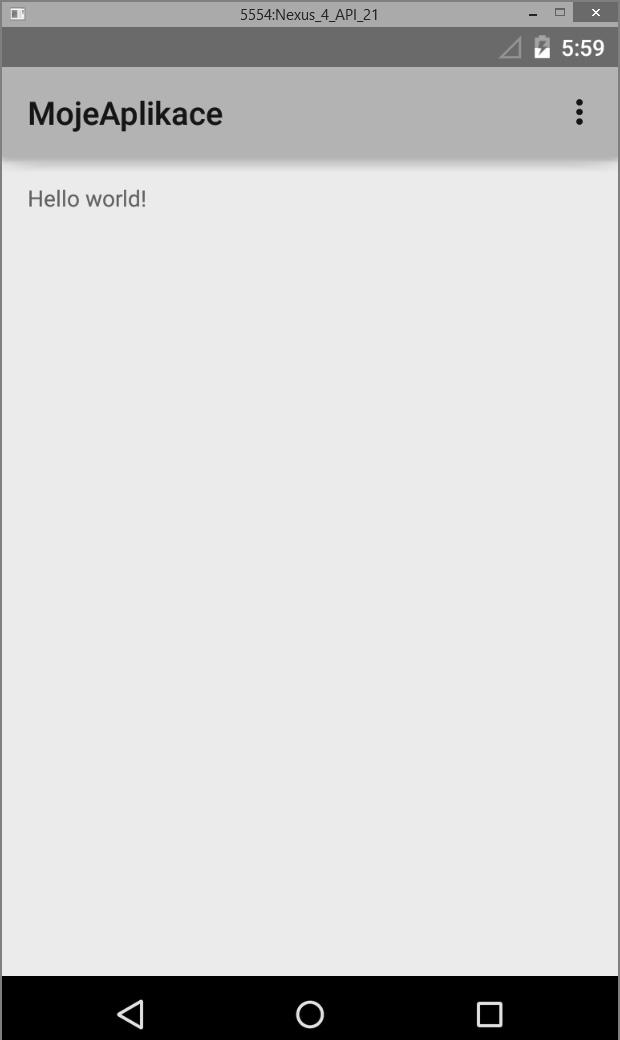Close the emulator window

(595, 13)
